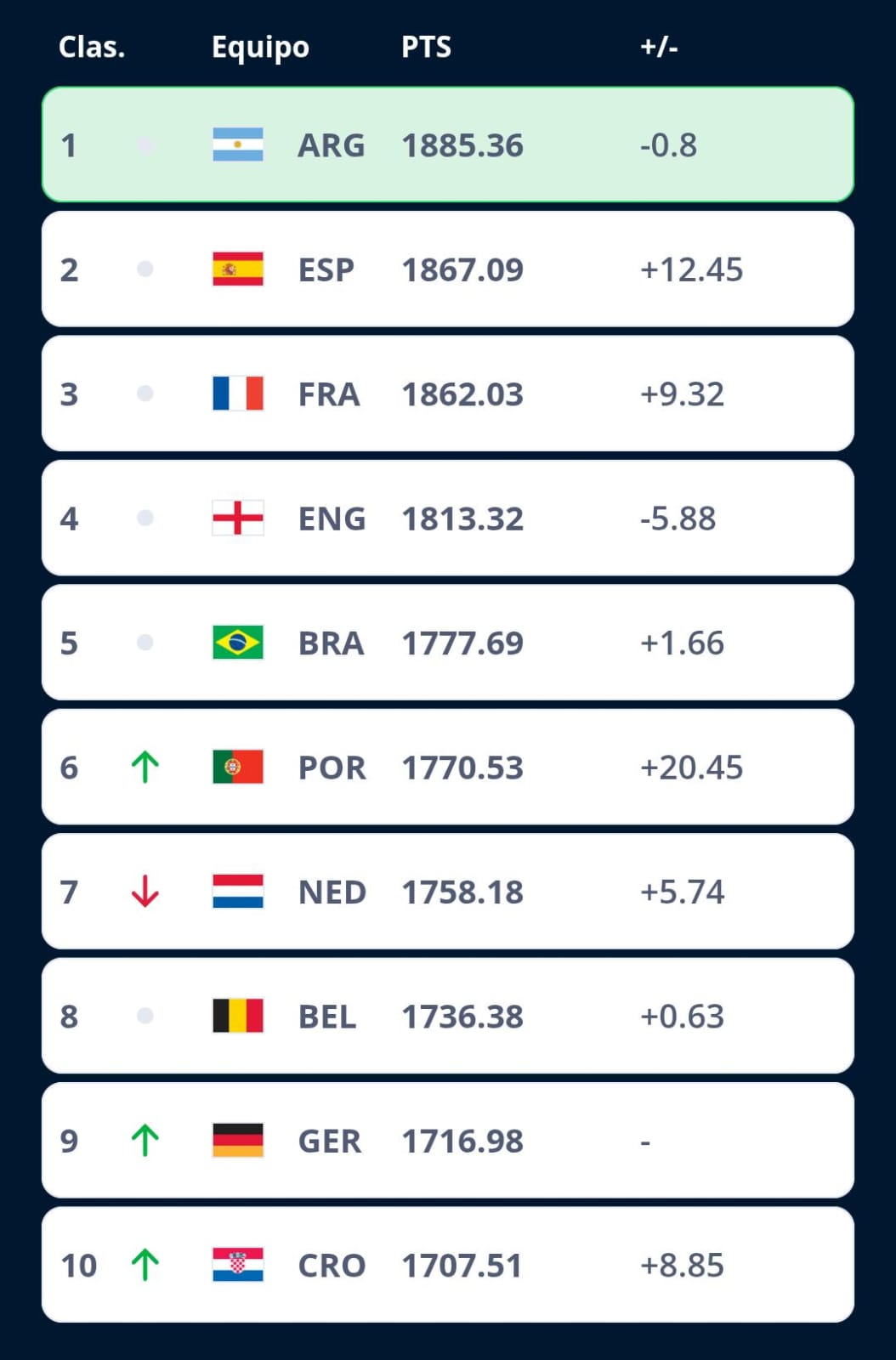
Task: Click the Spain flag icon
Action: [x=239, y=269]
